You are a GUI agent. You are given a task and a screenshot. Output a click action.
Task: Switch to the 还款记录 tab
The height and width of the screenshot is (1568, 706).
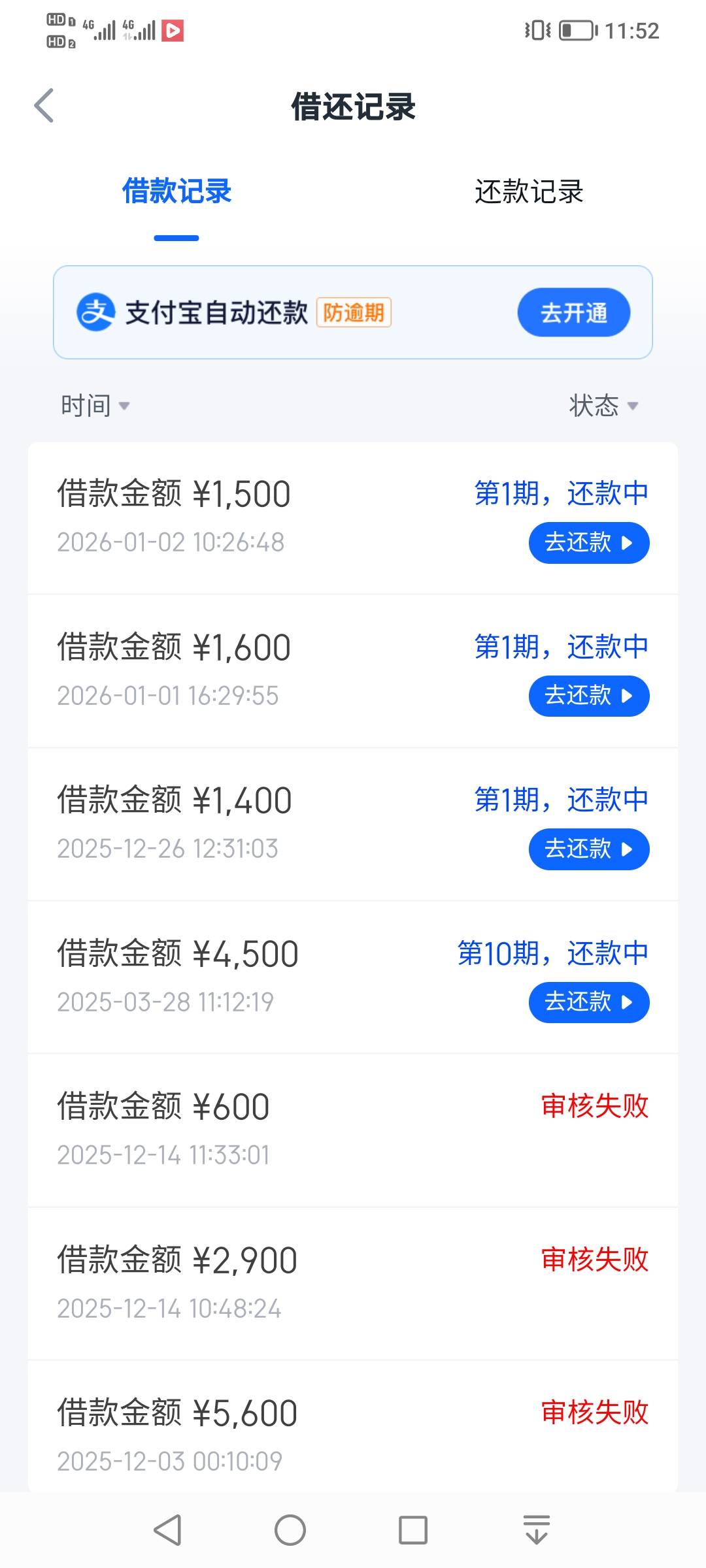point(529,191)
